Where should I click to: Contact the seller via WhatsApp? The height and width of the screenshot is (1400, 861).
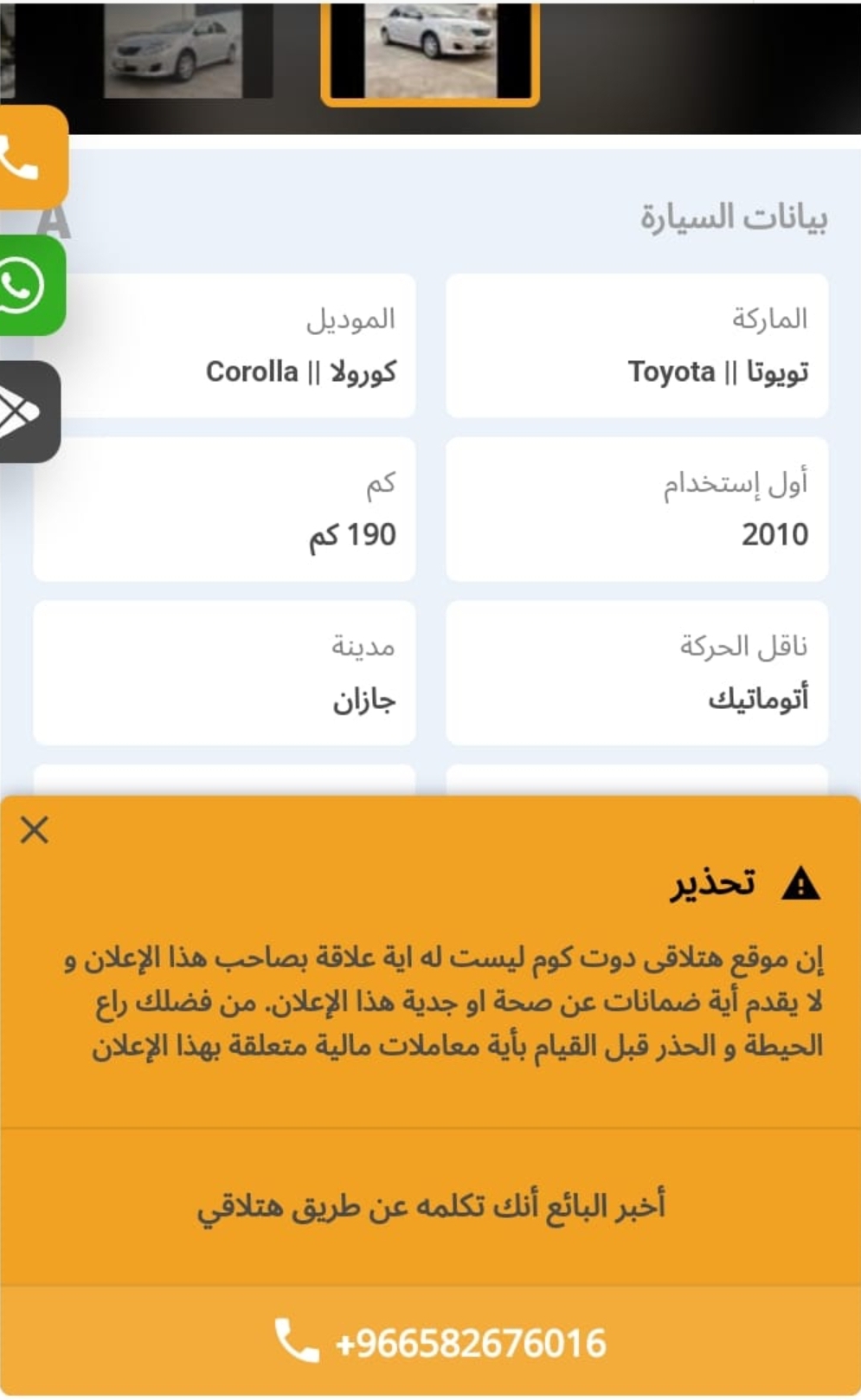[31, 286]
